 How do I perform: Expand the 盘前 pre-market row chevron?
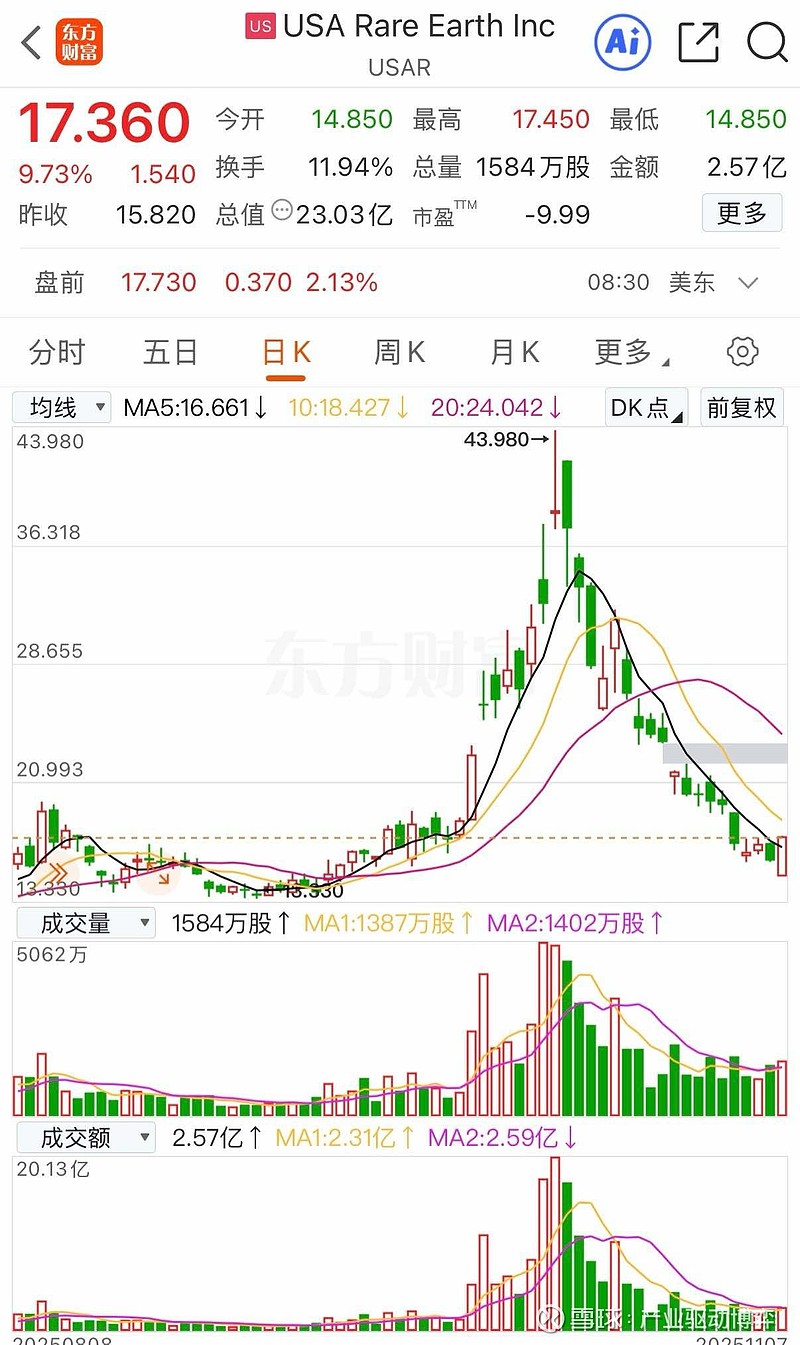pos(748,283)
